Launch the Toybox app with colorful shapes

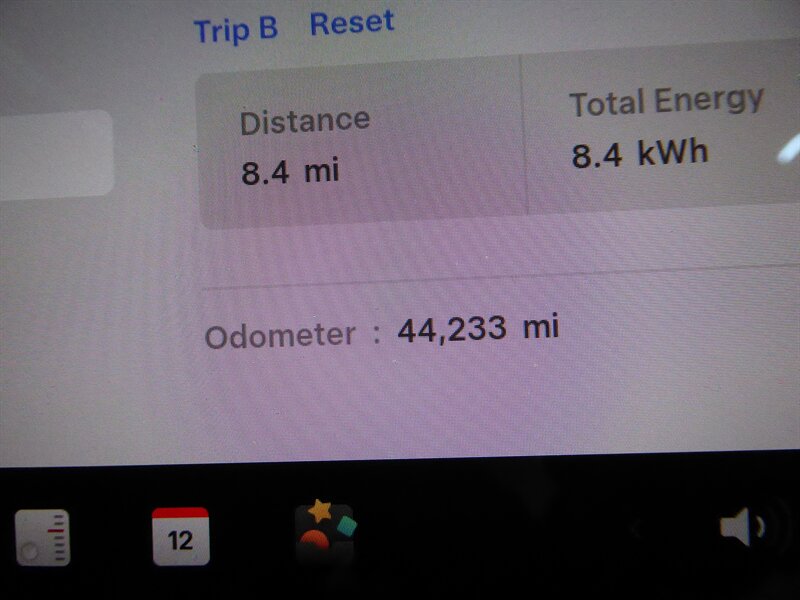325,534
